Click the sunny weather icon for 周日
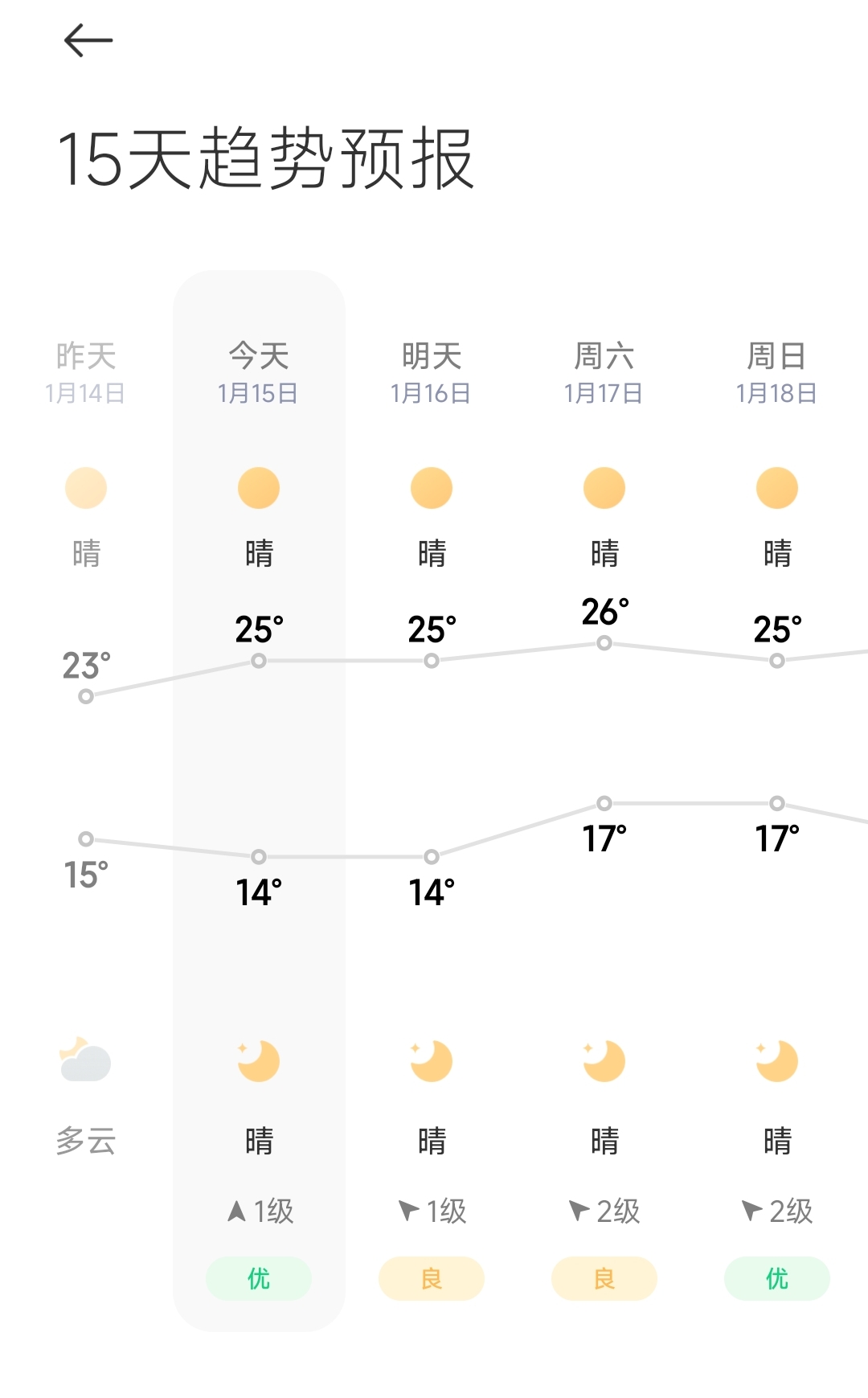The image size is (868, 1398). [x=776, y=488]
